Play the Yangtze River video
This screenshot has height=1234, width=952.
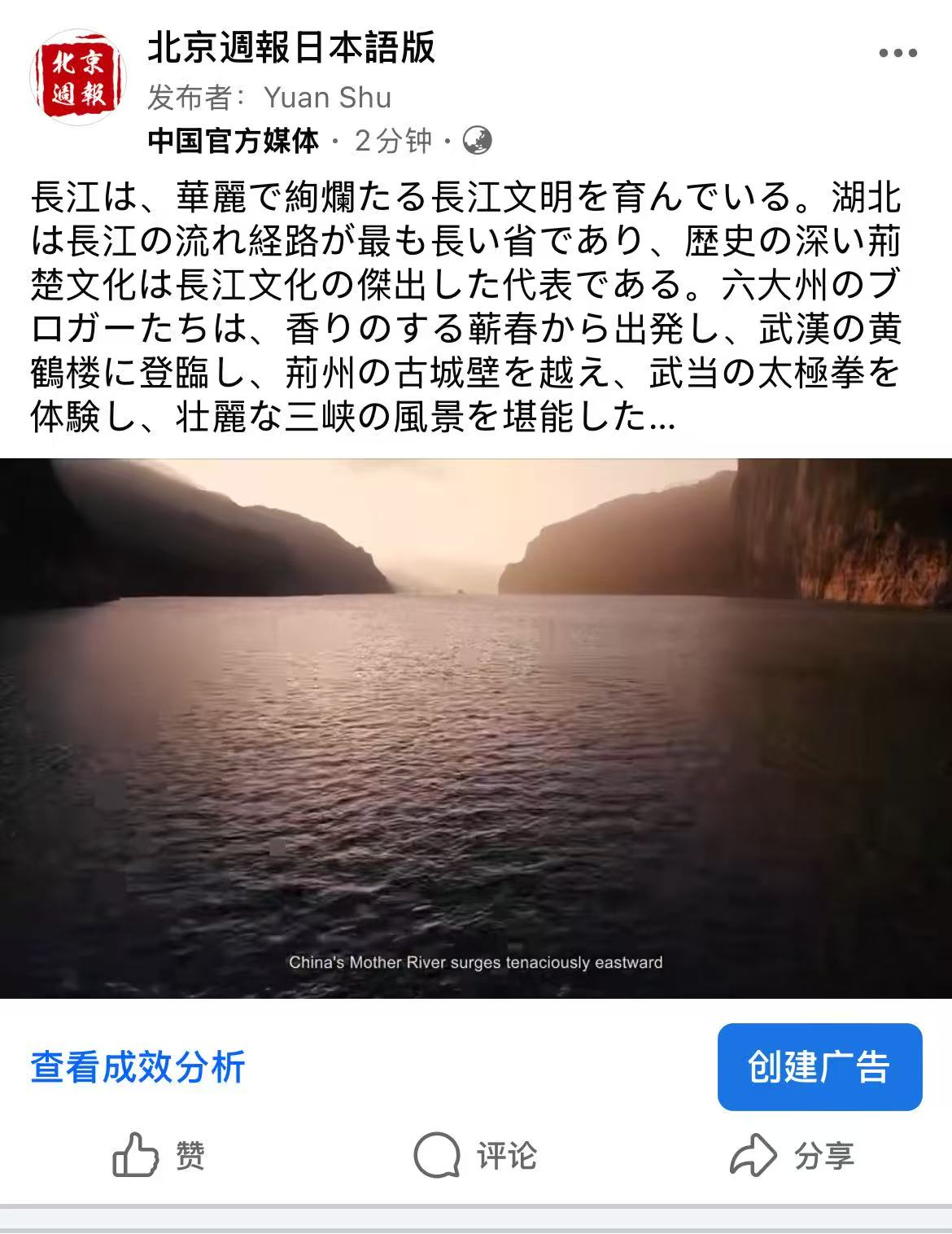pos(476,728)
